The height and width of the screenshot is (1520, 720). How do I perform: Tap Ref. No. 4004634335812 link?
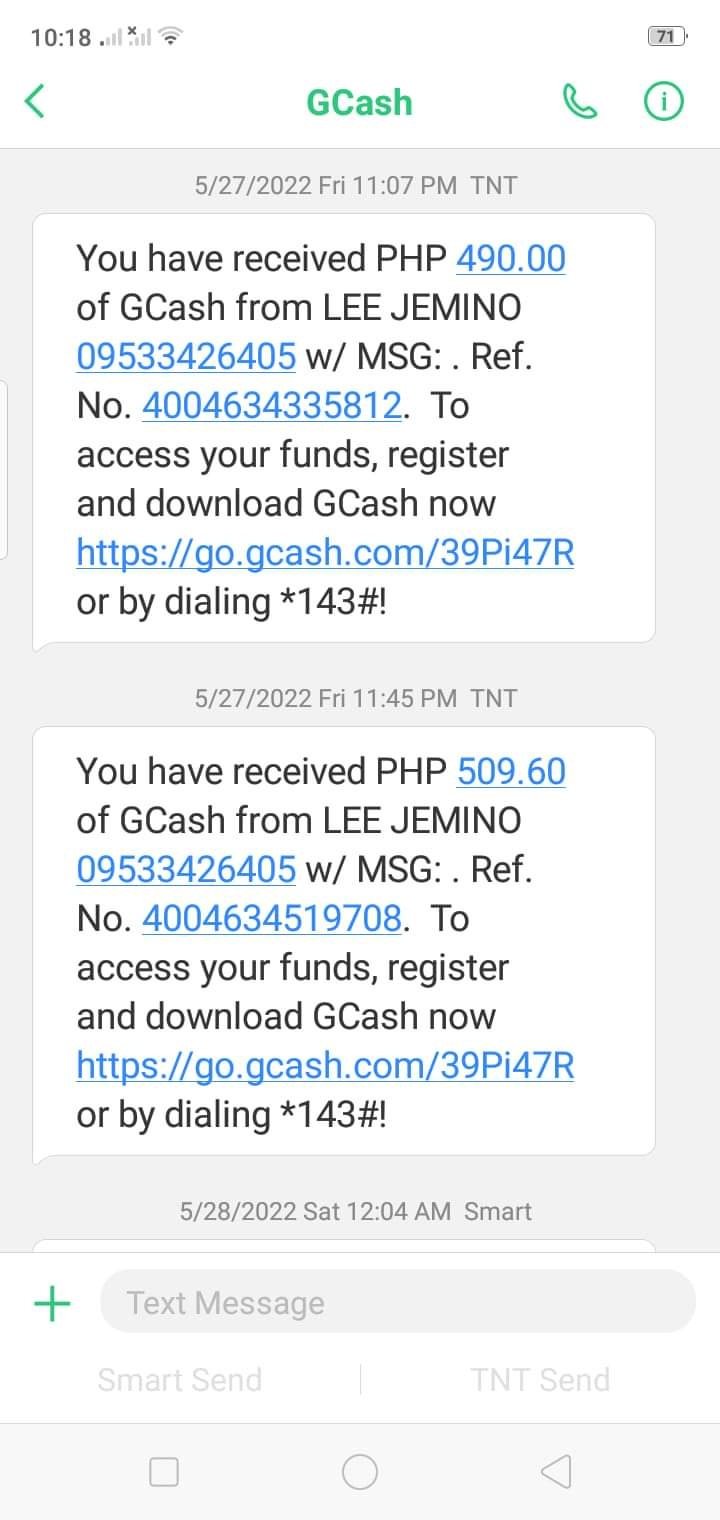click(x=272, y=406)
